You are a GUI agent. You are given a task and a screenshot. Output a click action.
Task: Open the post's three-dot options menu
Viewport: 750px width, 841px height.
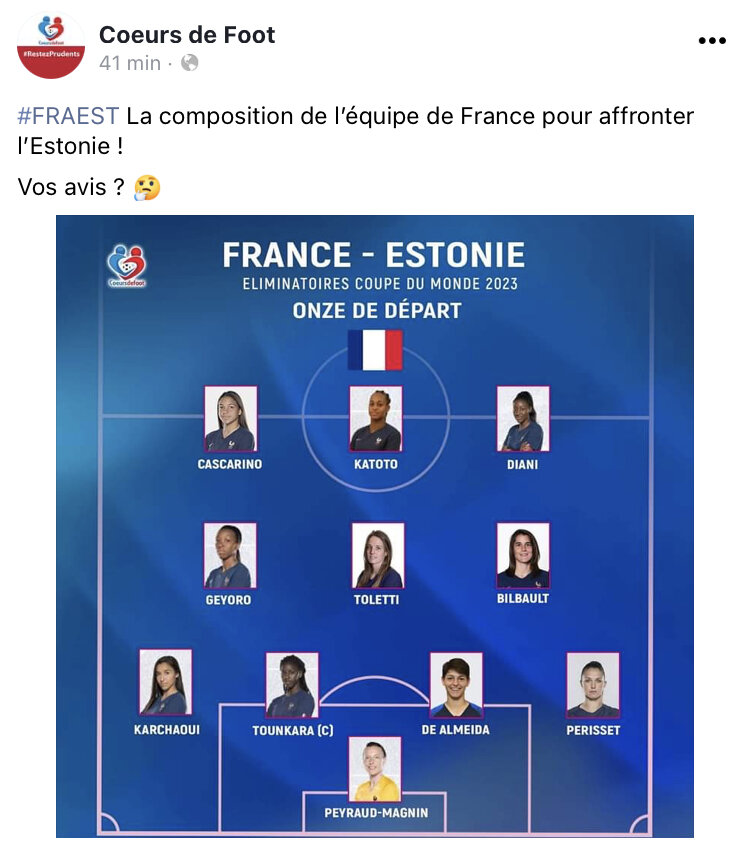pyautogui.click(x=711, y=41)
